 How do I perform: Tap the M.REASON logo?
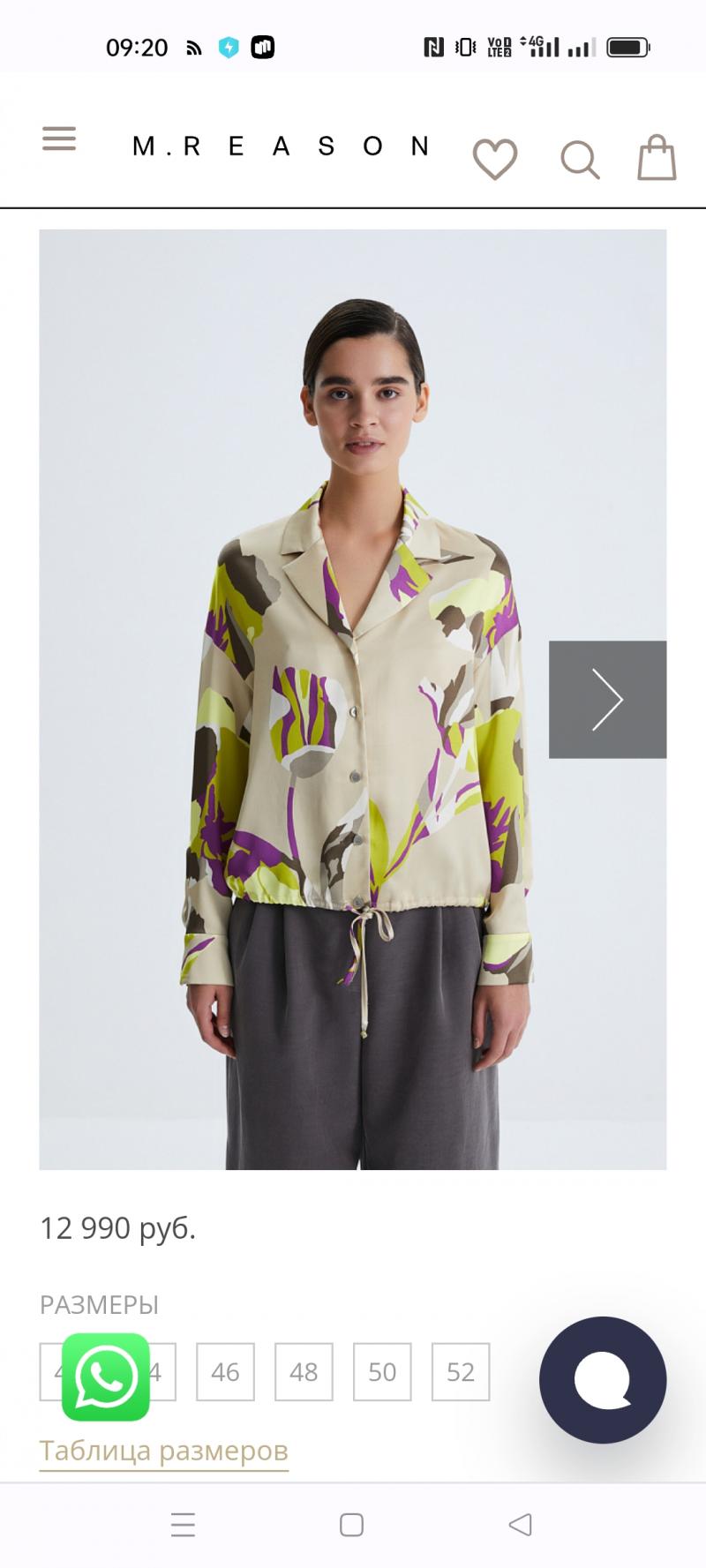pos(281,146)
